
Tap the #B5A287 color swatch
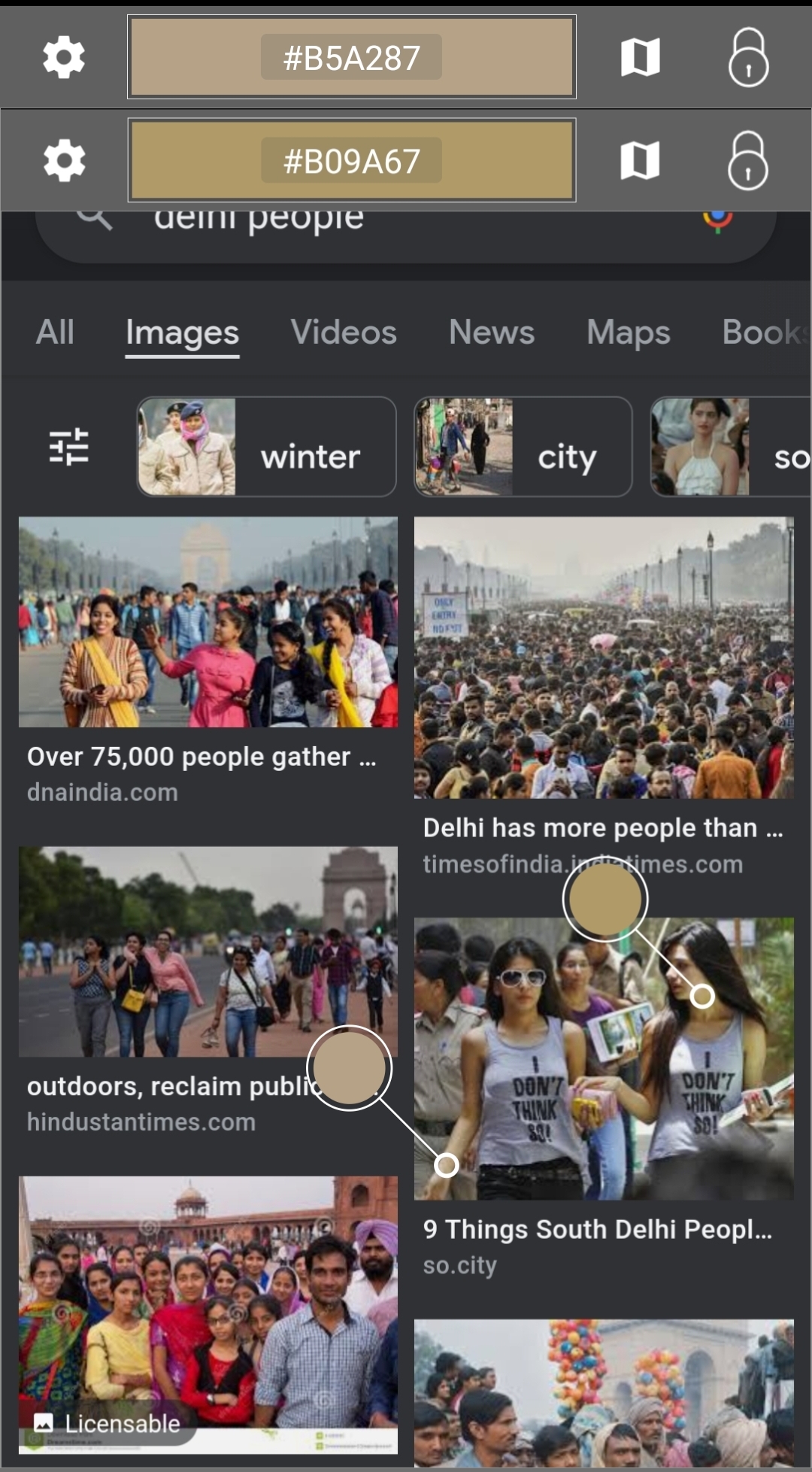[352, 57]
